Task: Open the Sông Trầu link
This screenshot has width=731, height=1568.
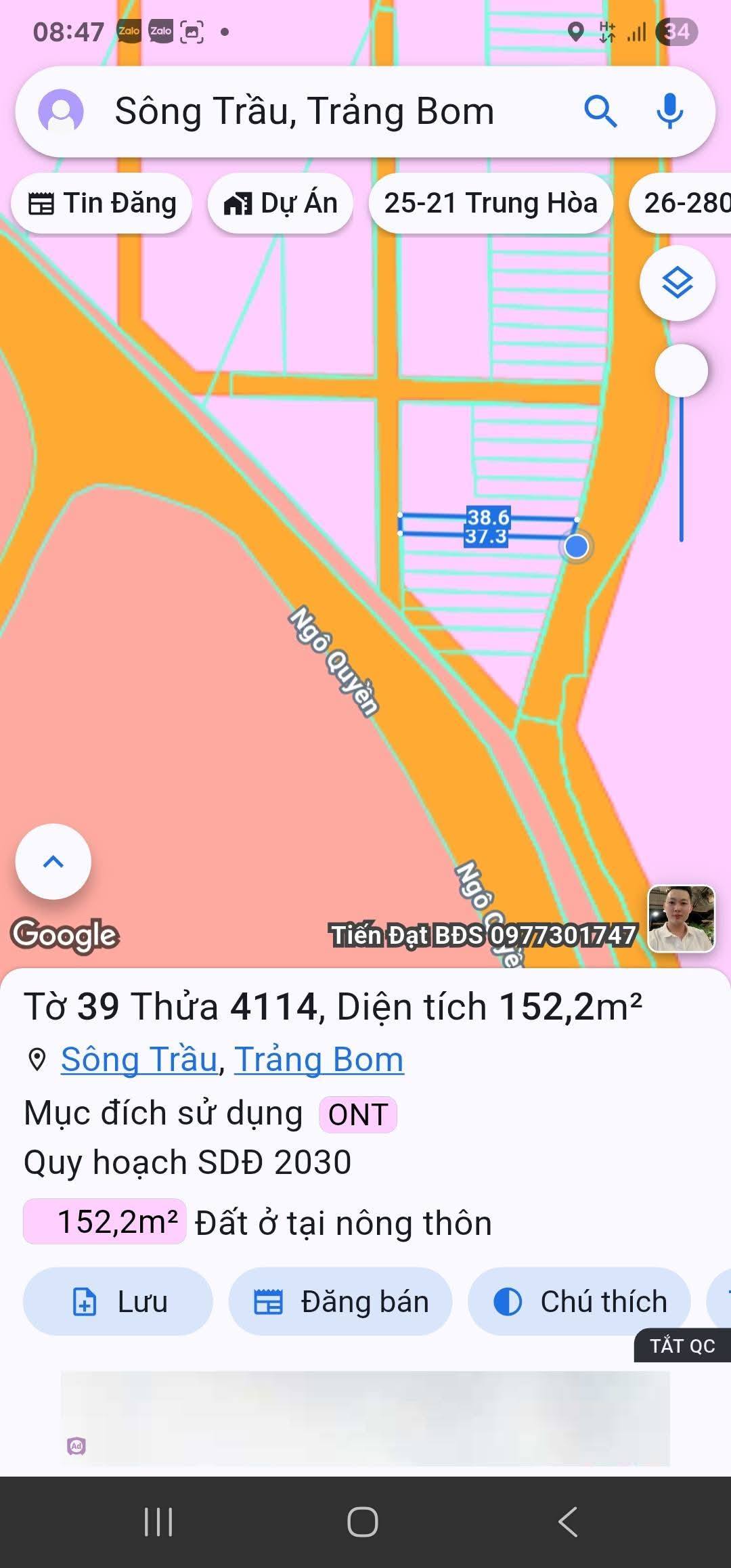Action: pyautogui.click(x=139, y=1060)
